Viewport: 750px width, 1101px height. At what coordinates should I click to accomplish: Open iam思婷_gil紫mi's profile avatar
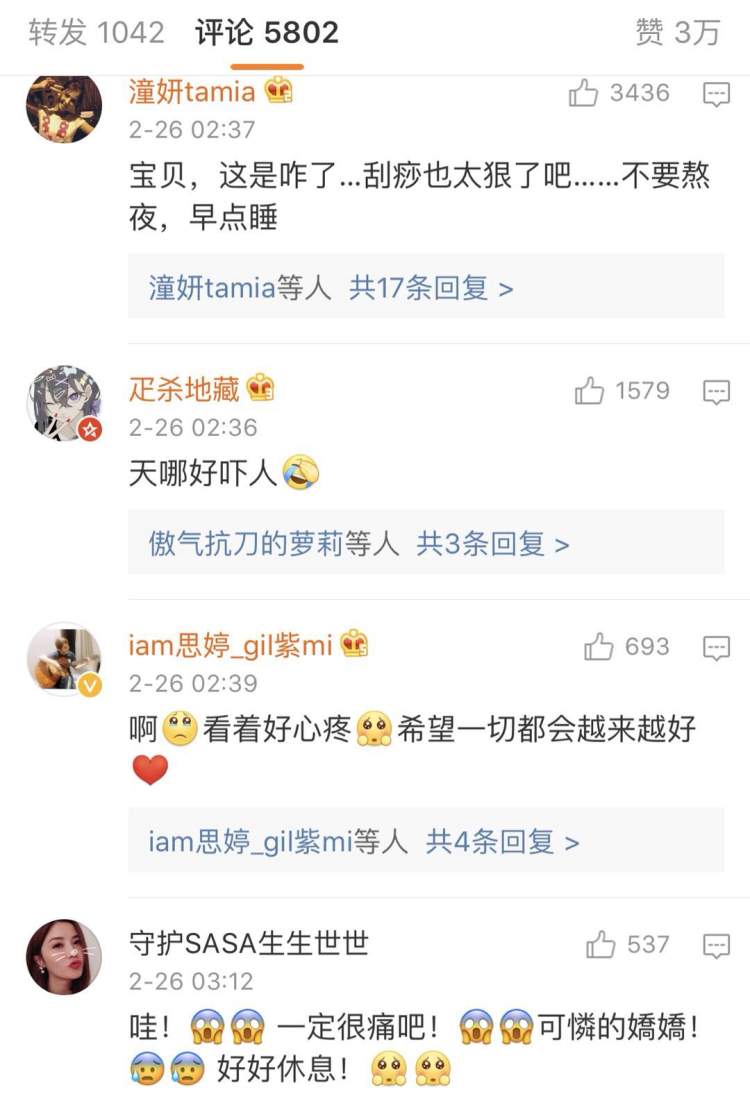click(x=63, y=659)
